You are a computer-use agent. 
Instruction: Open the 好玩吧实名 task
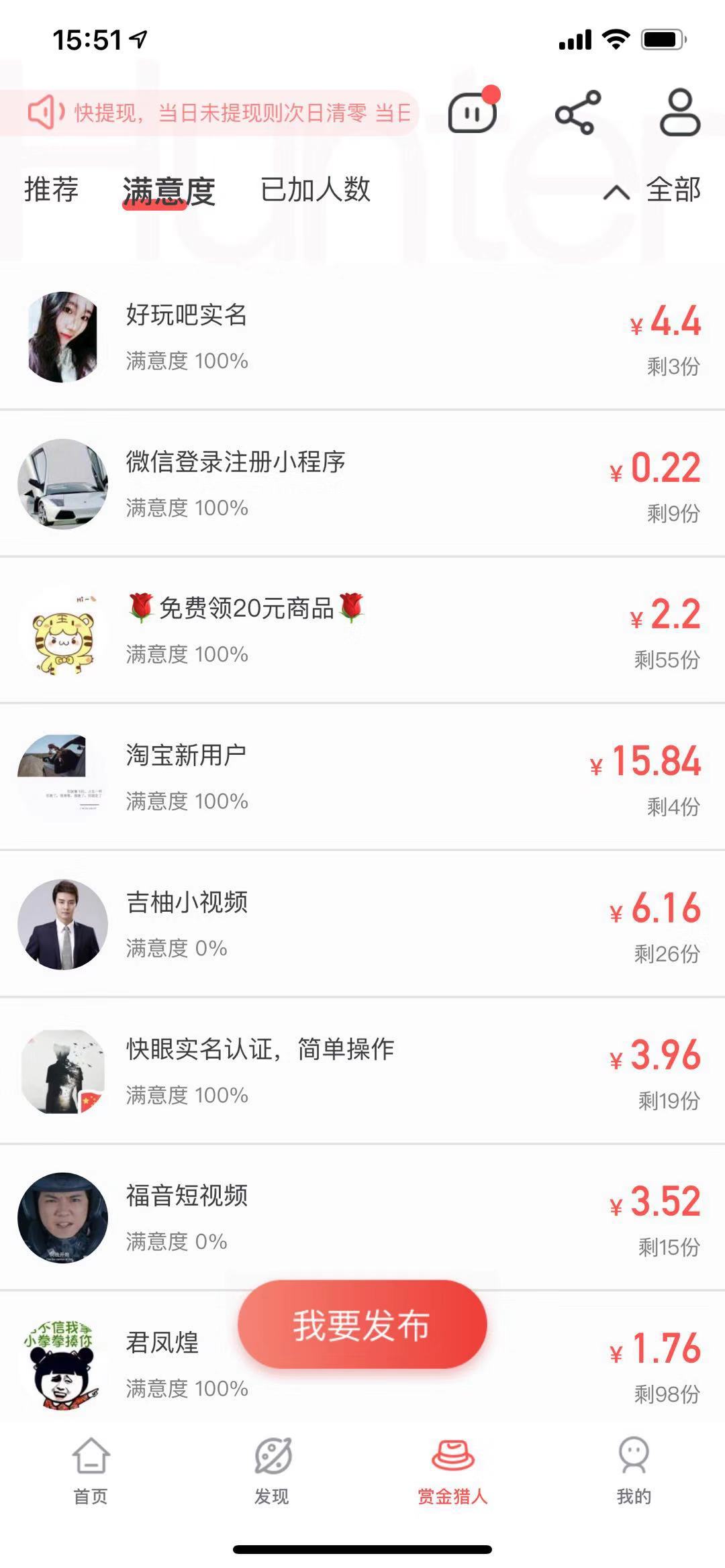tap(362, 337)
